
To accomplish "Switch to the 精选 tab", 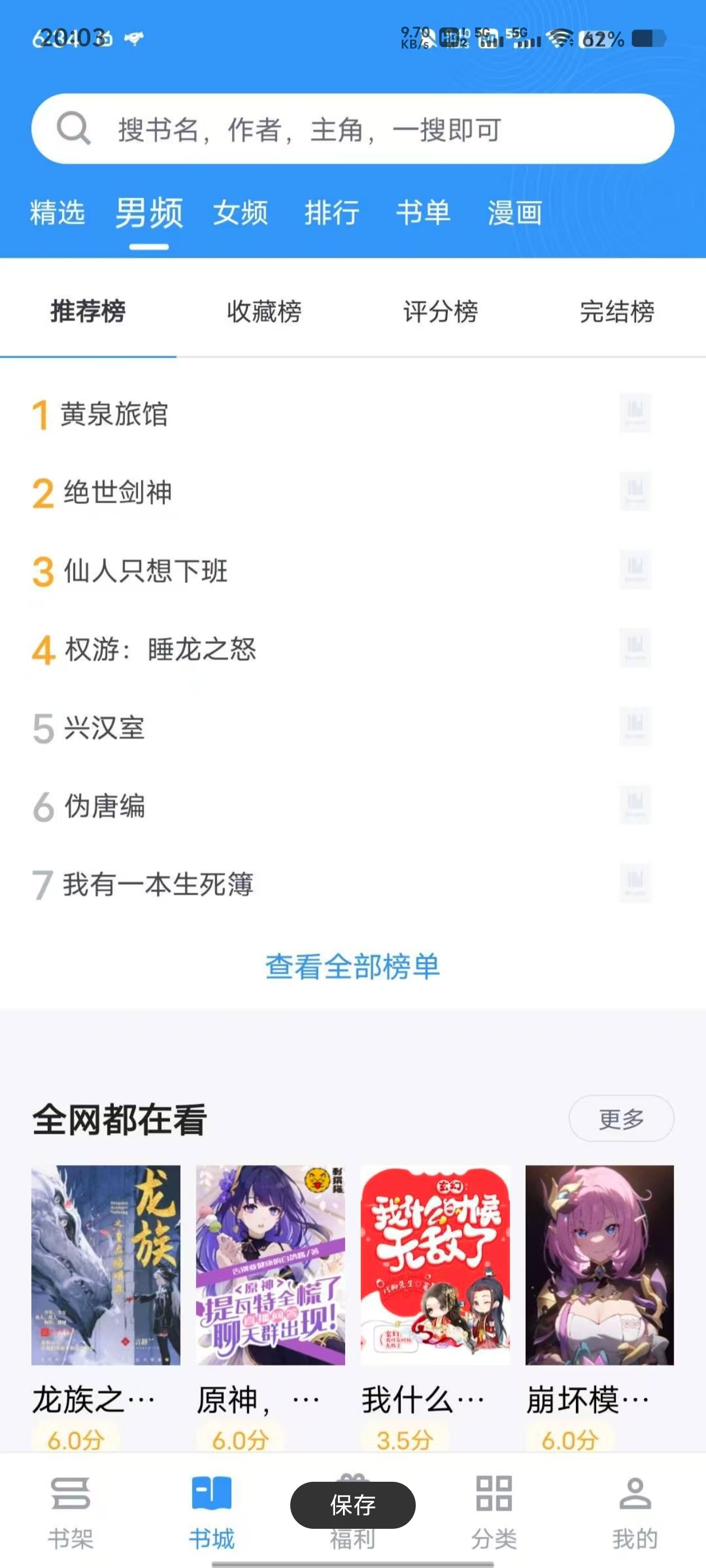I will pyautogui.click(x=57, y=213).
